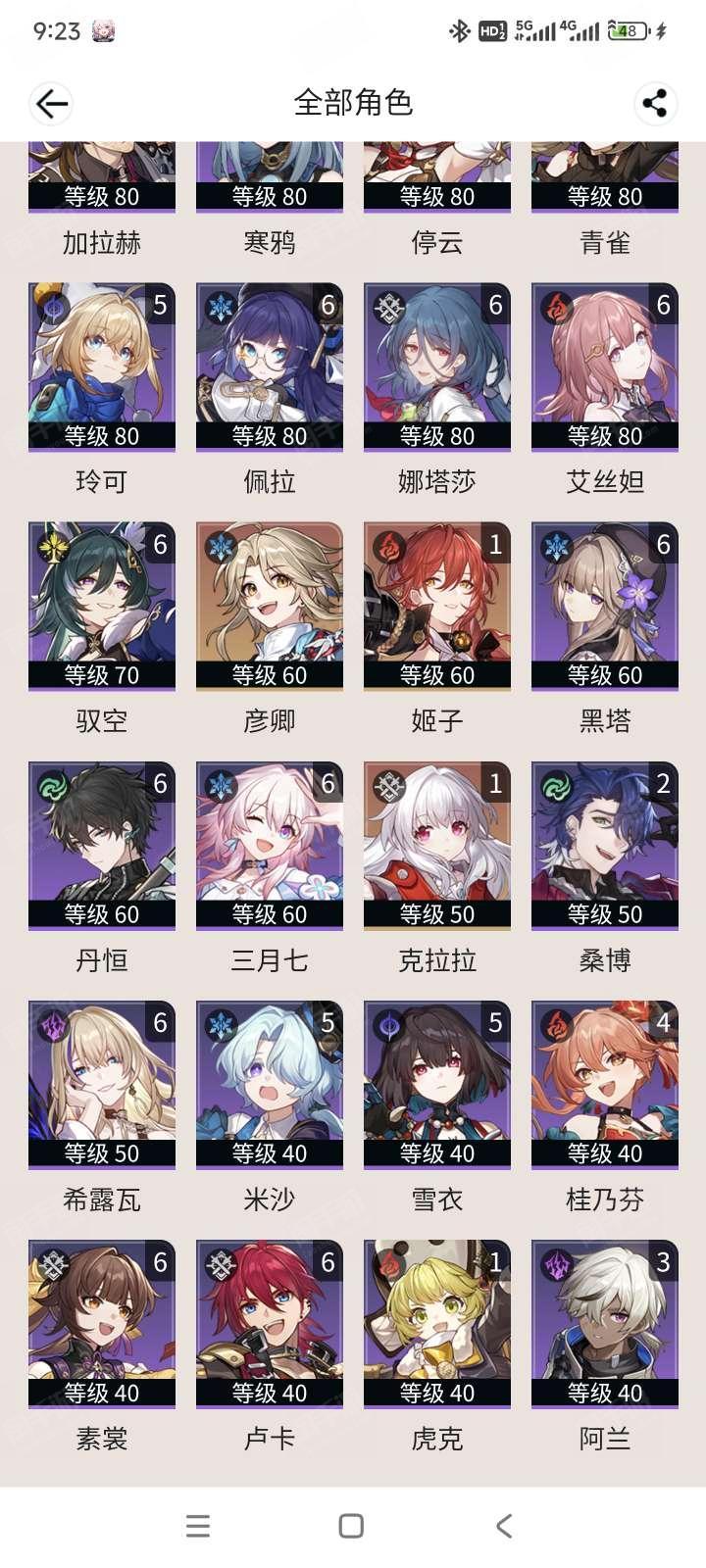Share the character list
This screenshot has height=1568, width=706.
(654, 103)
